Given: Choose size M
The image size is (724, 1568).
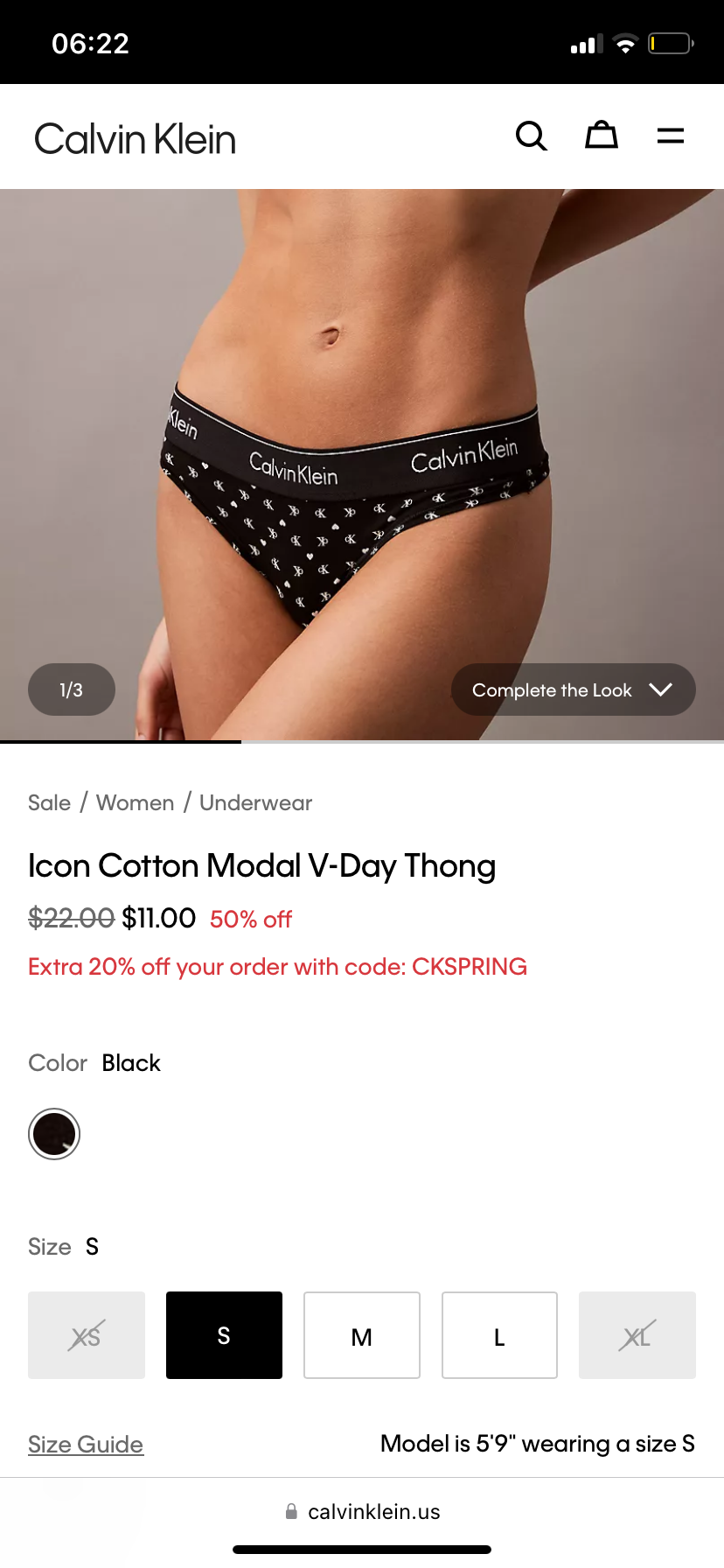Looking at the screenshot, I should point(361,1335).
